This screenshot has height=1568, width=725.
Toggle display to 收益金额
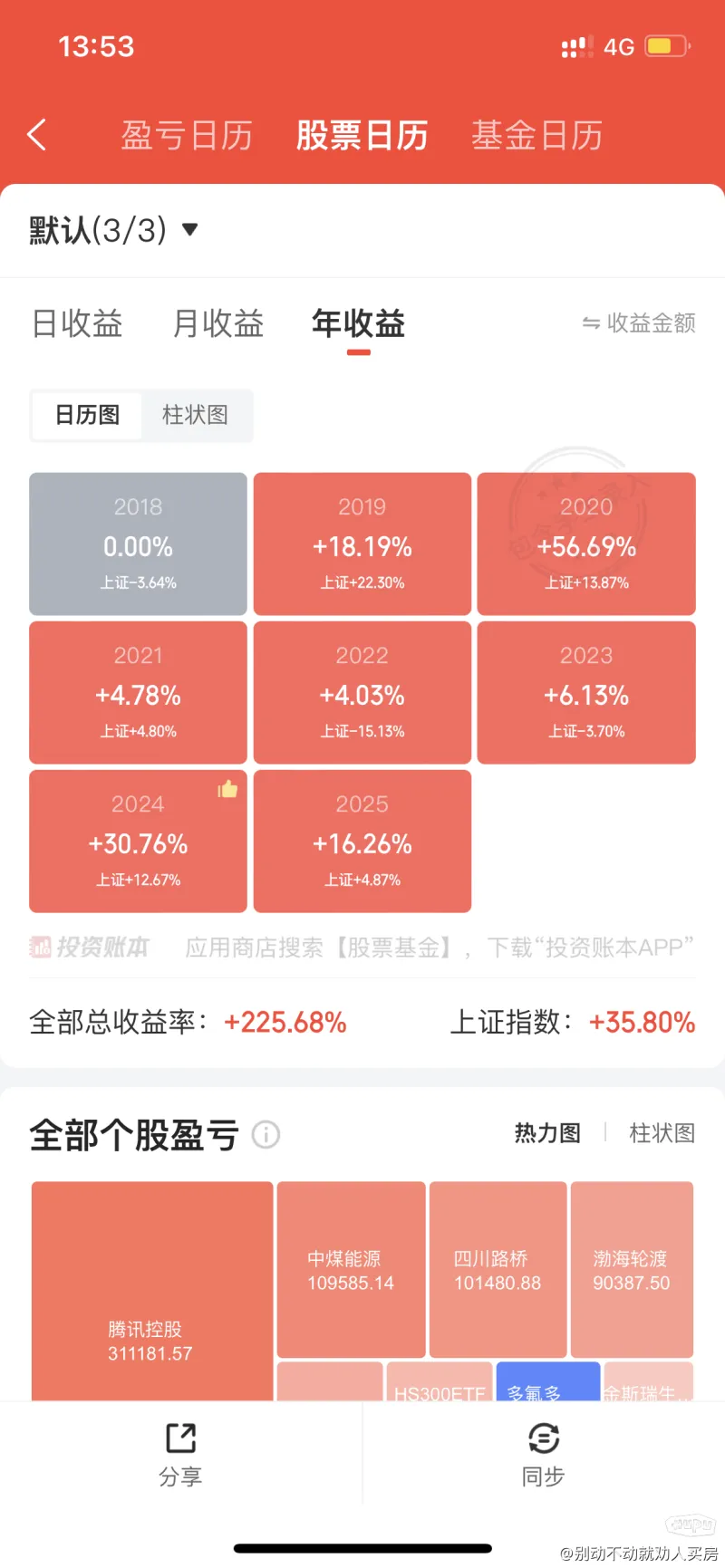click(639, 322)
